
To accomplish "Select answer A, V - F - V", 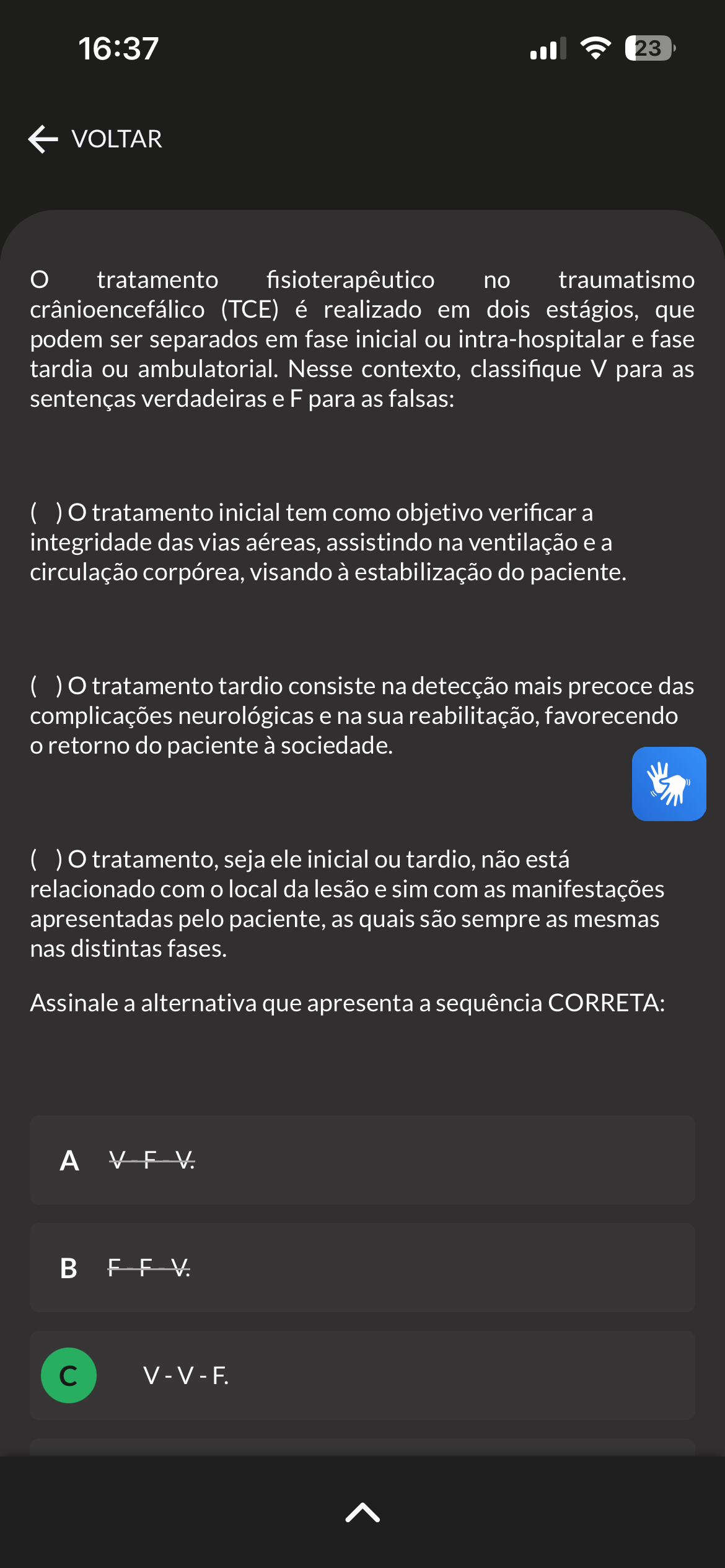I will coord(362,1160).
